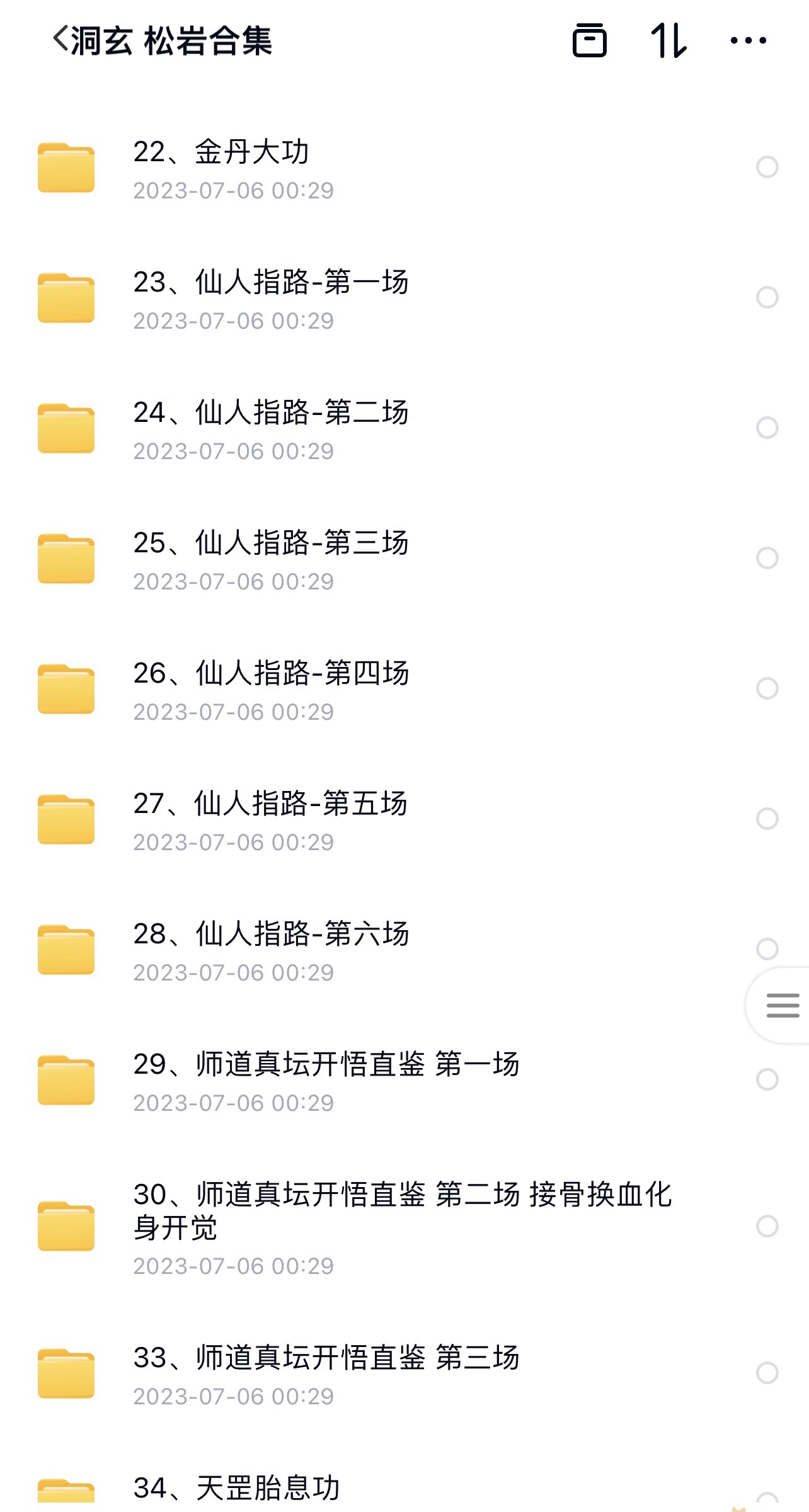The image size is (809, 1512).
Task: Open the transfer list box icon
Action: pyautogui.click(x=589, y=40)
